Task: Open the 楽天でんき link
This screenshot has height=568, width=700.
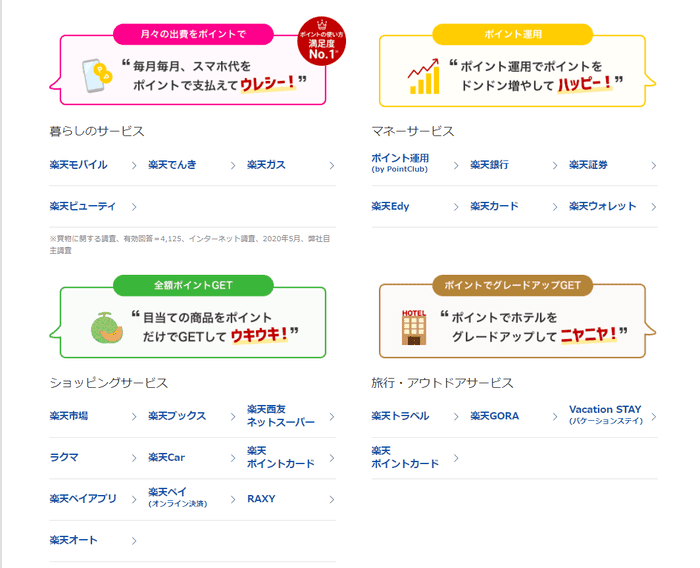Action: 172,165
